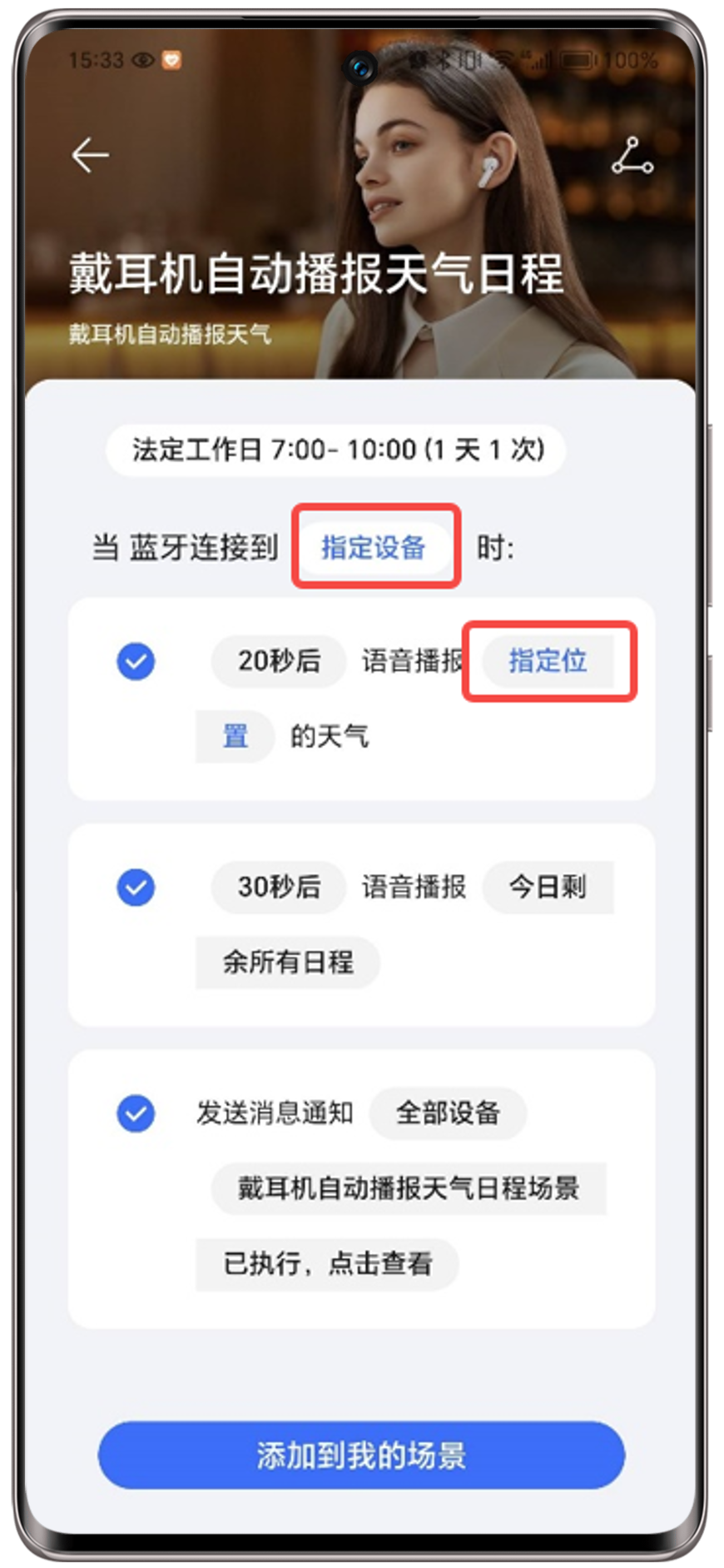Uncheck the weather broadcast action
The height and width of the screenshot is (1568, 724).
(x=136, y=662)
